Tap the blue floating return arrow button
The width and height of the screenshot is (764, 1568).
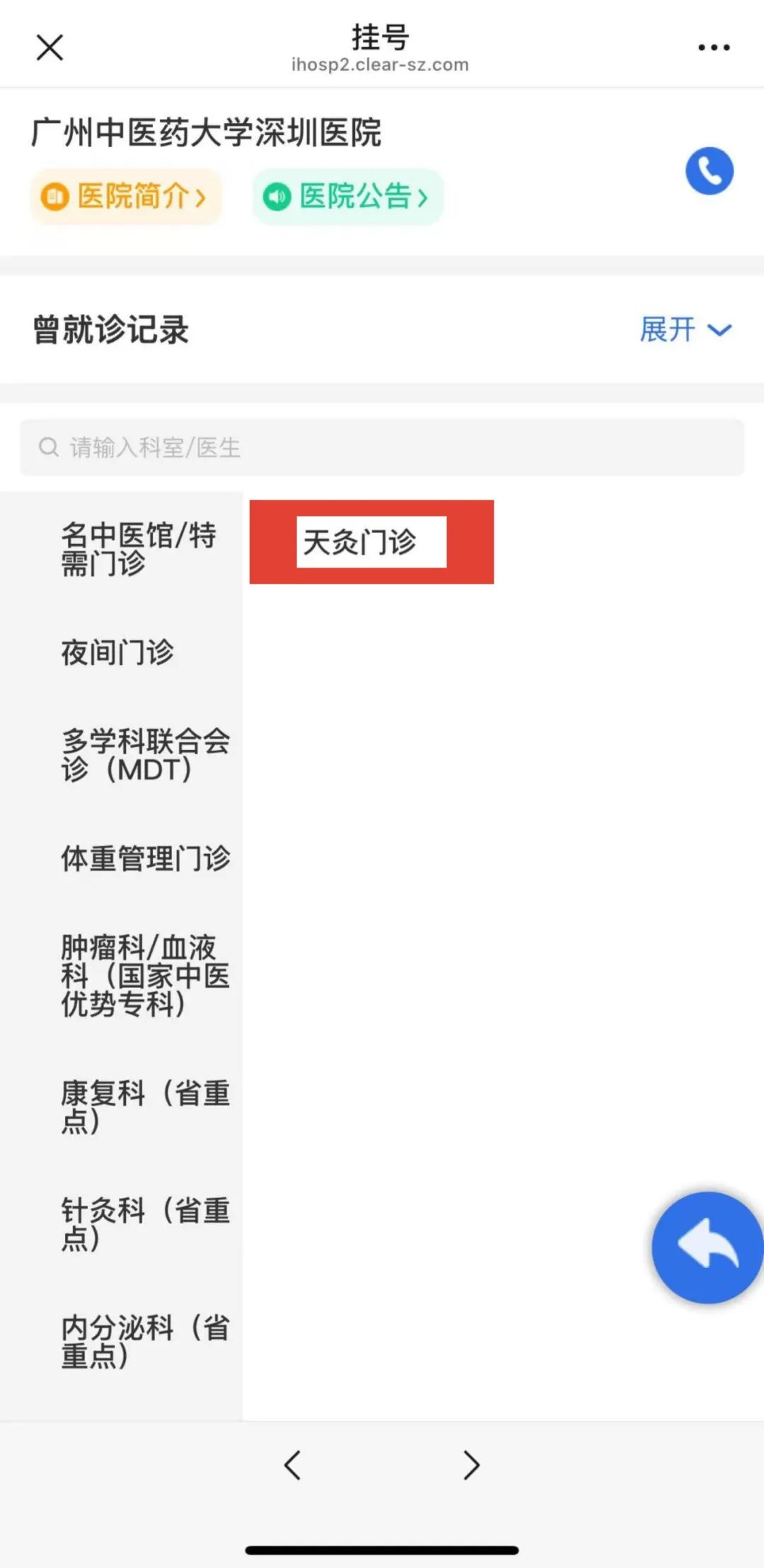pos(707,1248)
